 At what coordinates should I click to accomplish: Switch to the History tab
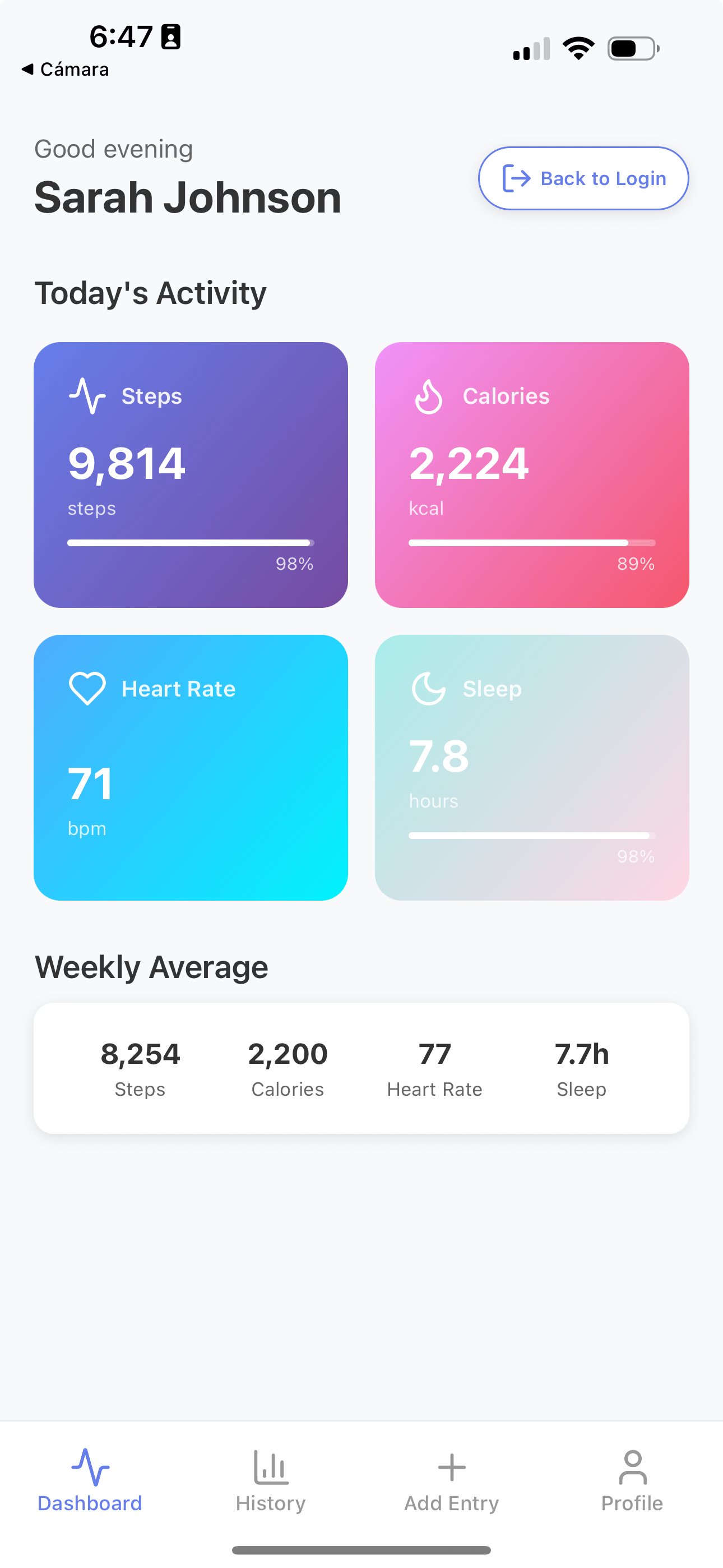270,1485
